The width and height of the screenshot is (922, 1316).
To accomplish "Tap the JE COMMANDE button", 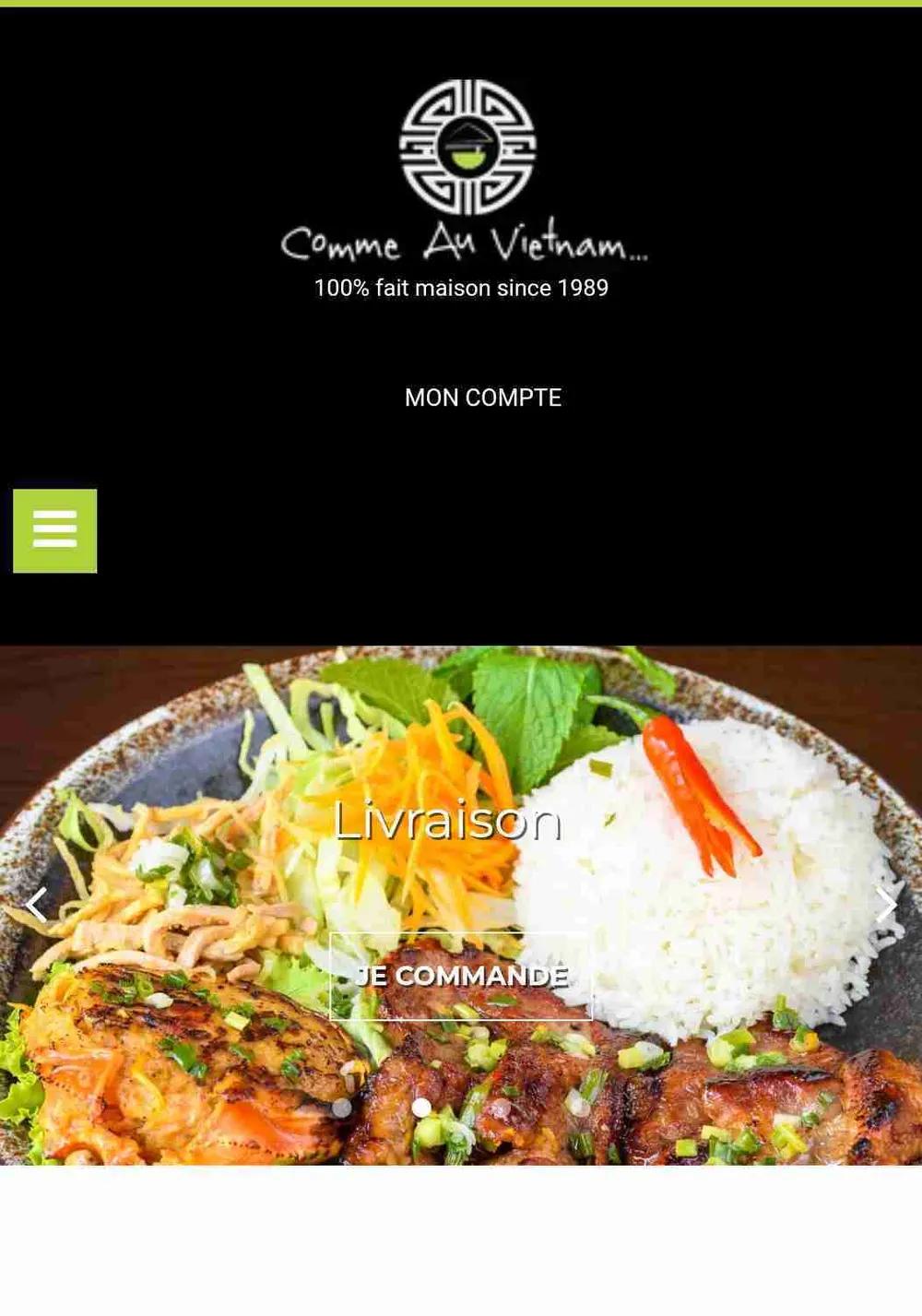I will (461, 976).
